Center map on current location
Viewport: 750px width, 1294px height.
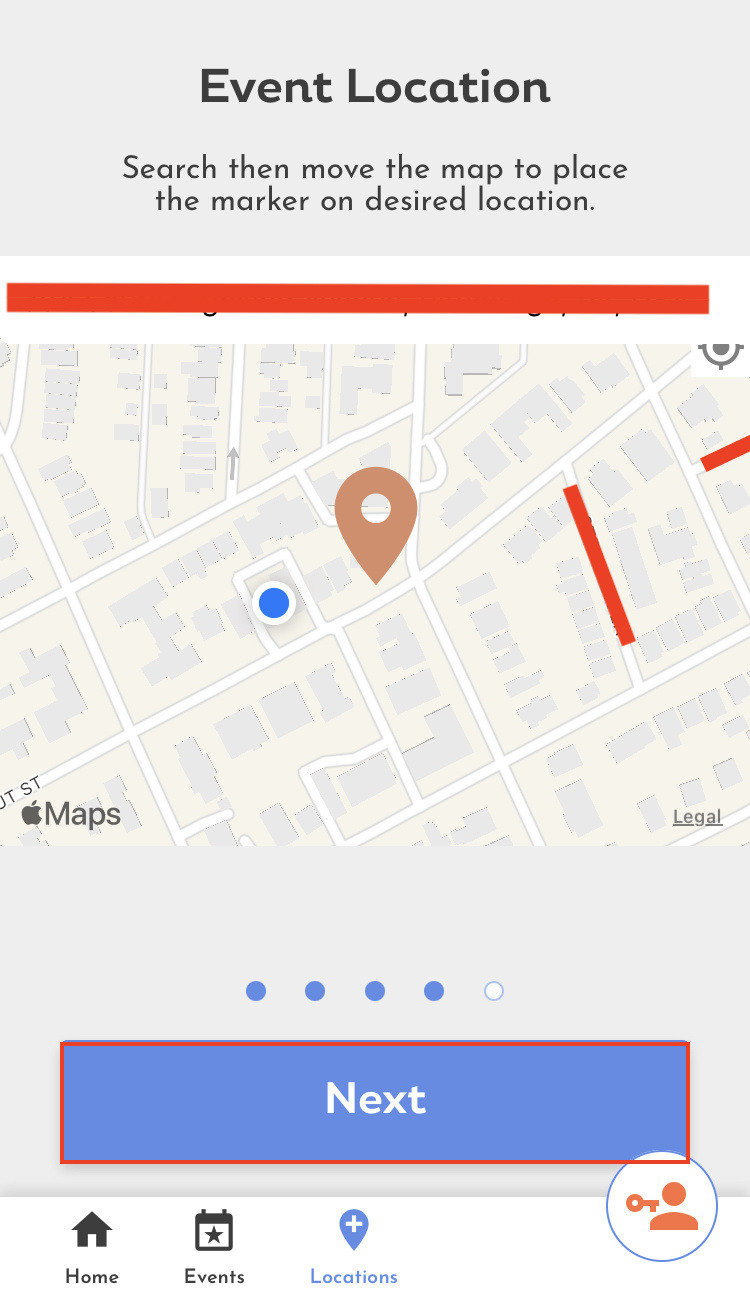click(x=721, y=352)
